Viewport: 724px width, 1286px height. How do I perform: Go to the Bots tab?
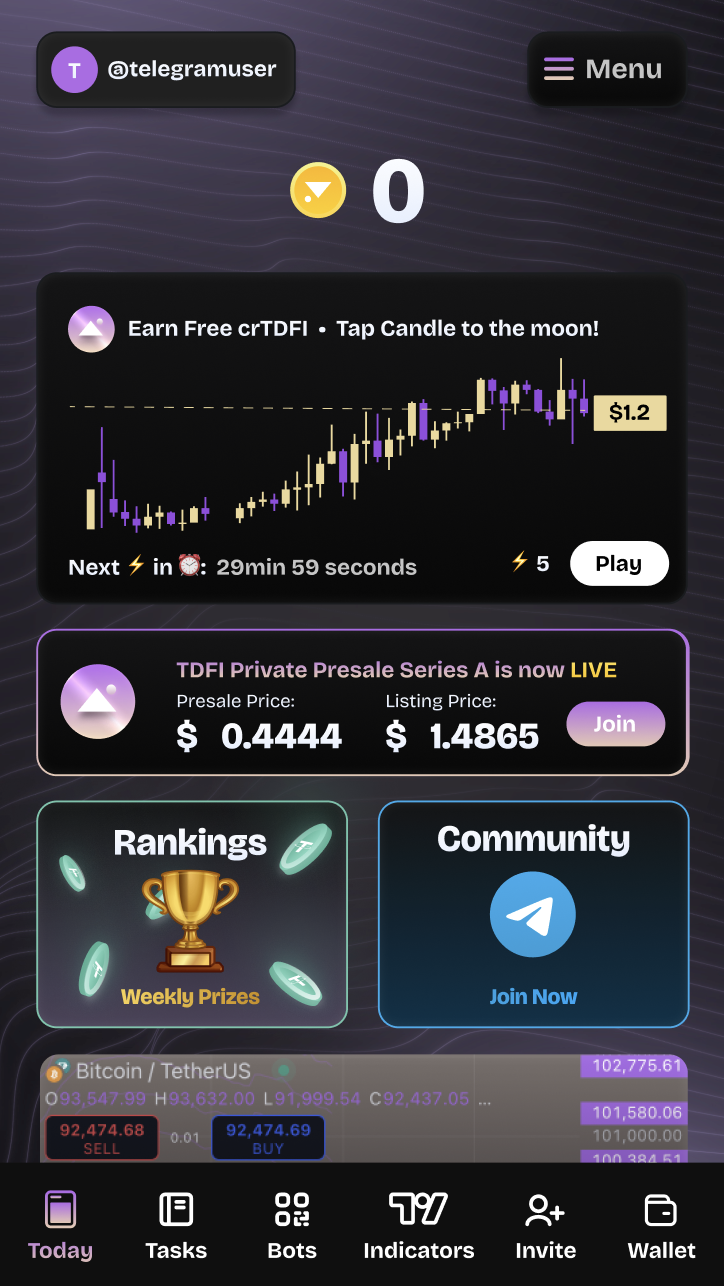point(292,1225)
